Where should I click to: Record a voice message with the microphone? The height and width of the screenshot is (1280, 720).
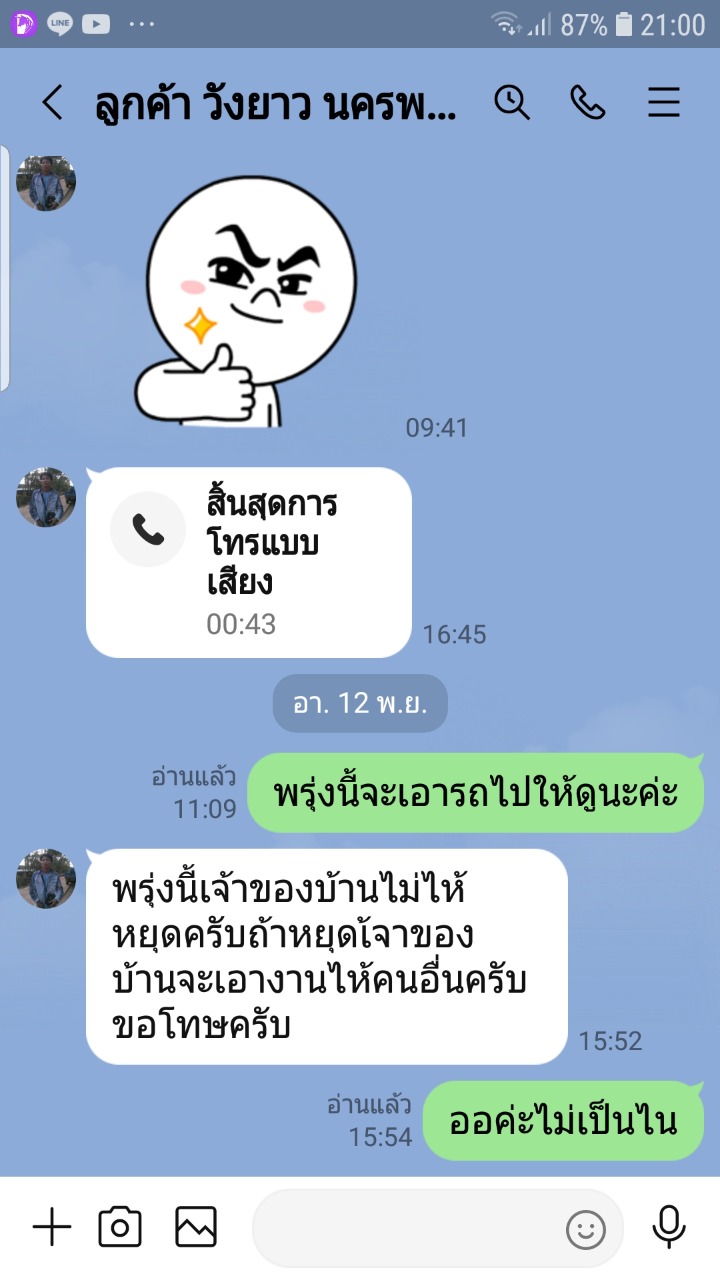pos(669,1227)
